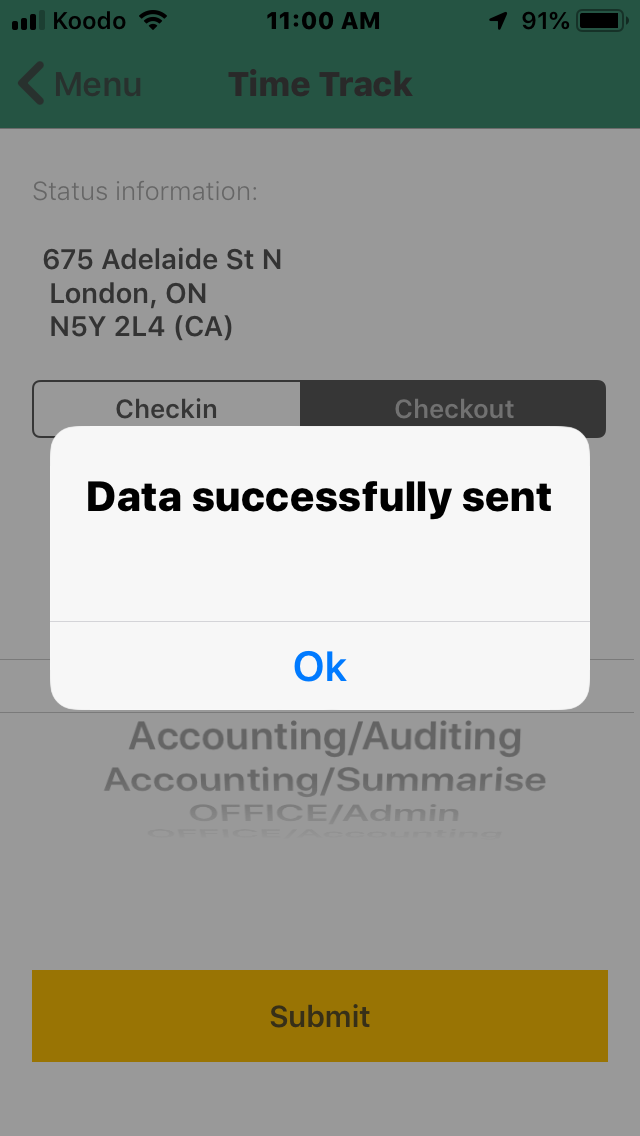Viewport: 640px width, 1136px height.
Task: Tap the yellow Submit button
Action: click(x=320, y=1016)
